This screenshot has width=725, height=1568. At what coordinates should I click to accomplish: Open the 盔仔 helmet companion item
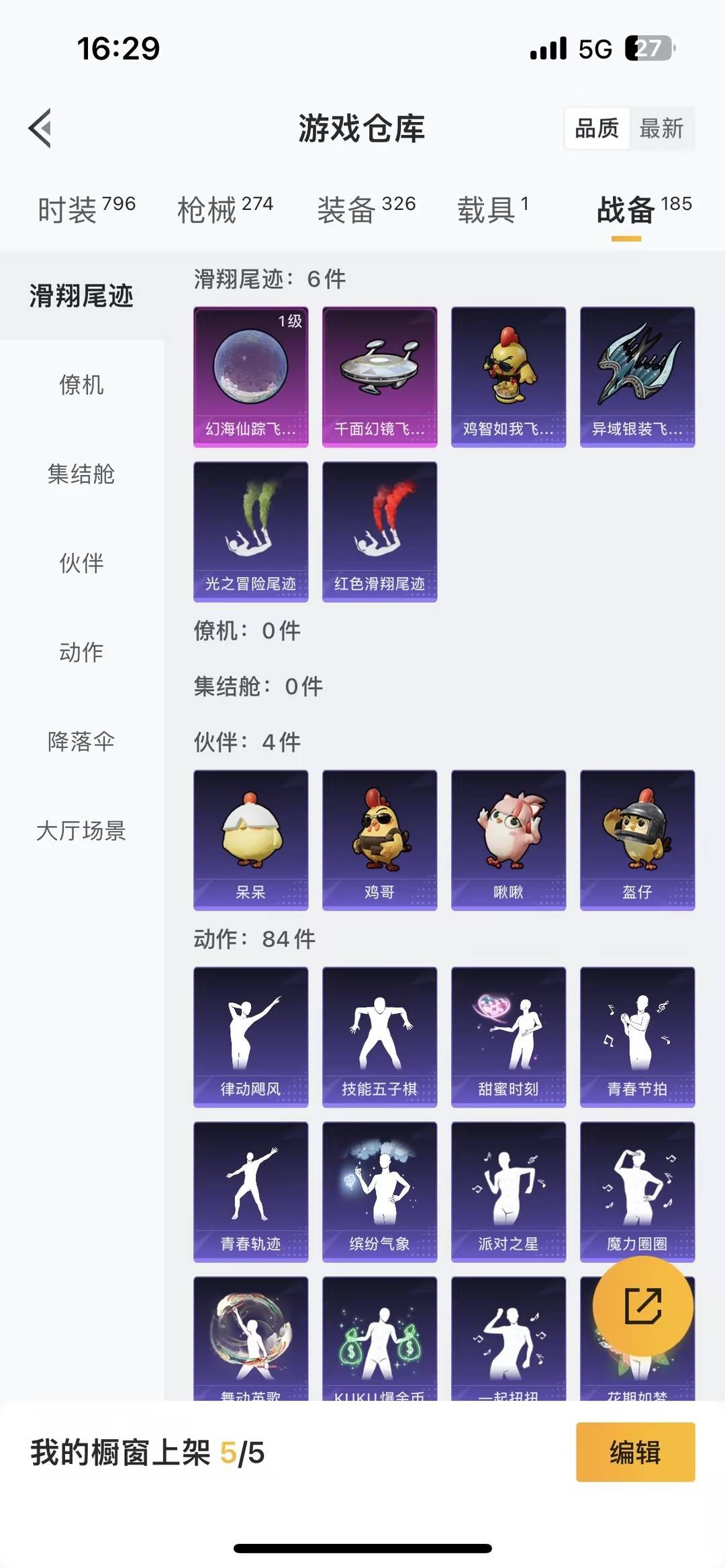pyautogui.click(x=636, y=837)
